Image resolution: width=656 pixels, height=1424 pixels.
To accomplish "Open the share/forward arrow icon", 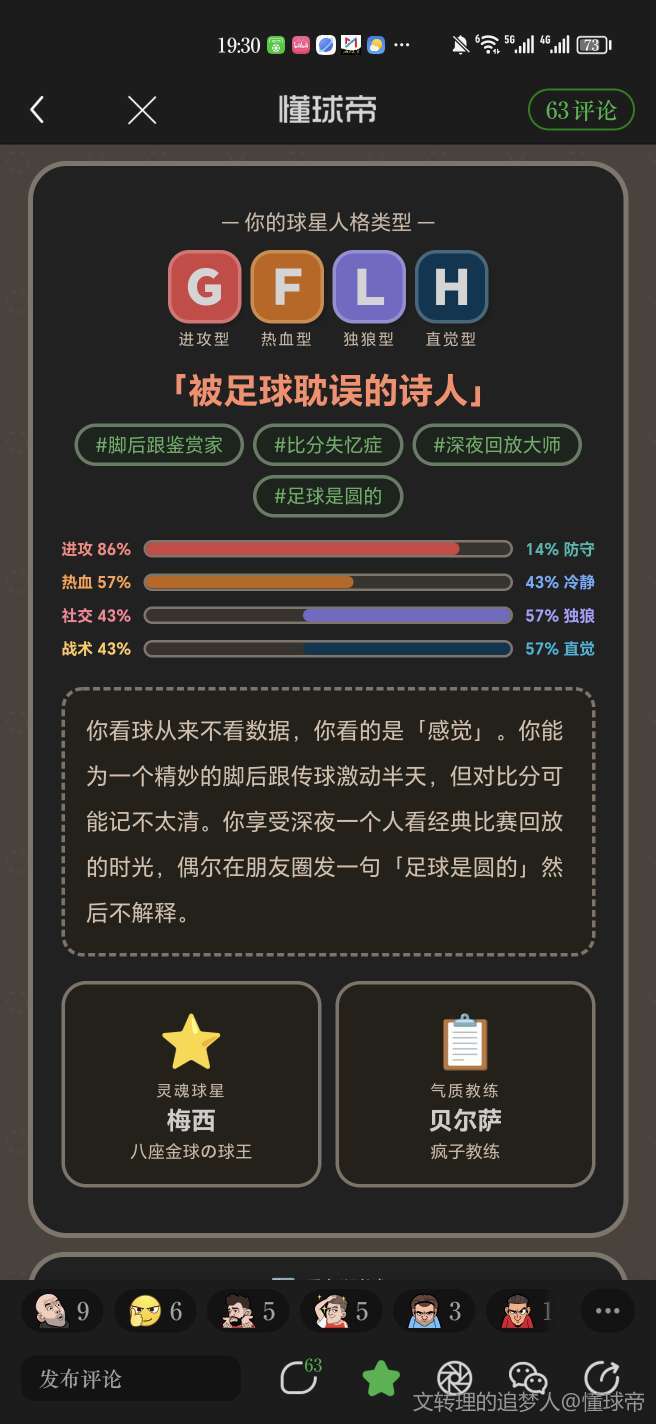I will tap(601, 1378).
